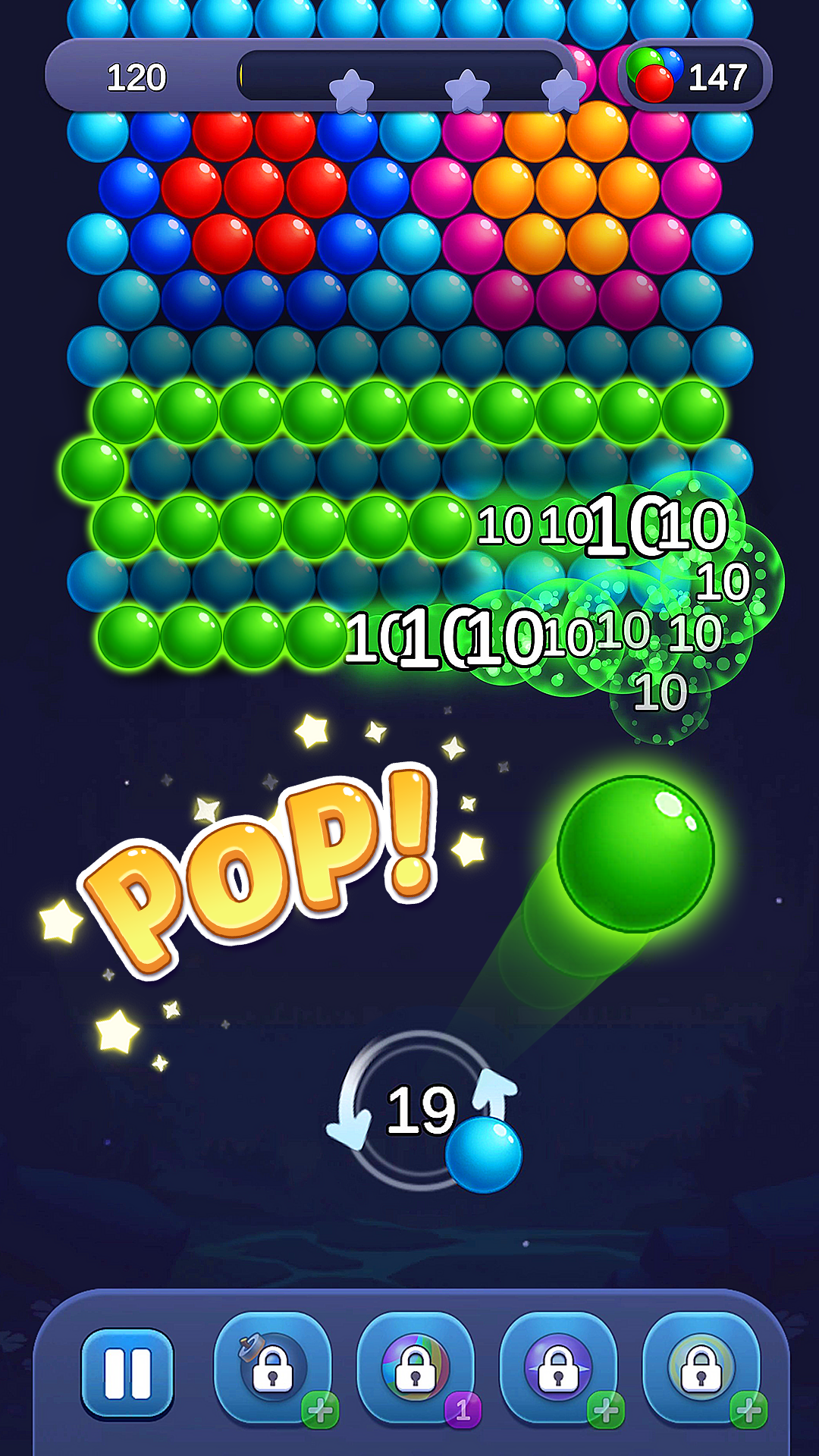Viewport: 819px width, 1456px height.
Task: Tap the locked bomb booster
Action: [273, 1367]
